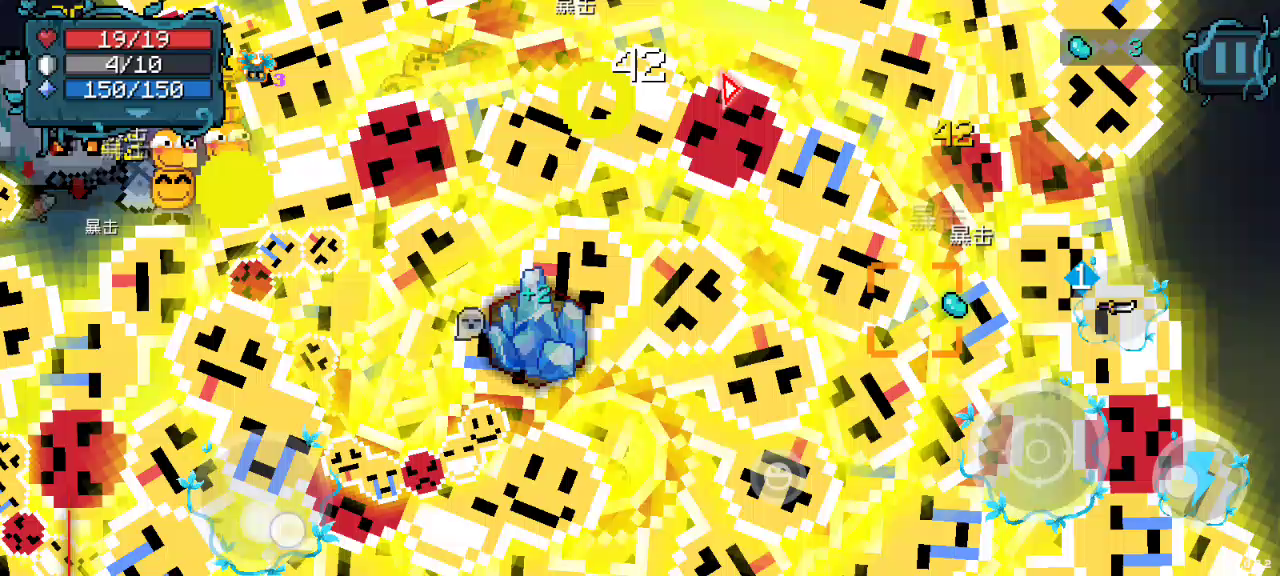This screenshot has height=576, width=1280.
Task: Open the smiley emote button
Action: click(775, 477)
